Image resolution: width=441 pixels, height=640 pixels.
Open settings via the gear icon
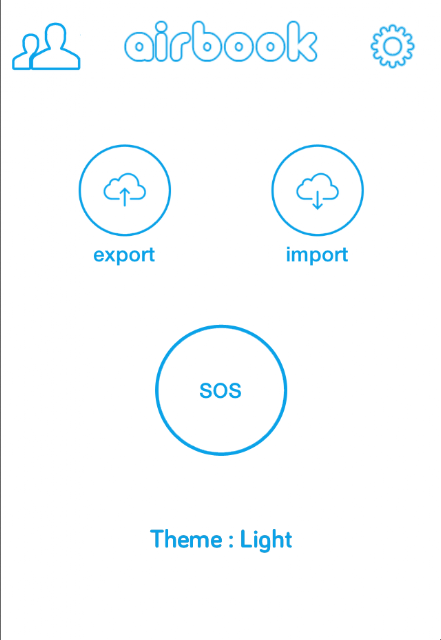(392, 46)
